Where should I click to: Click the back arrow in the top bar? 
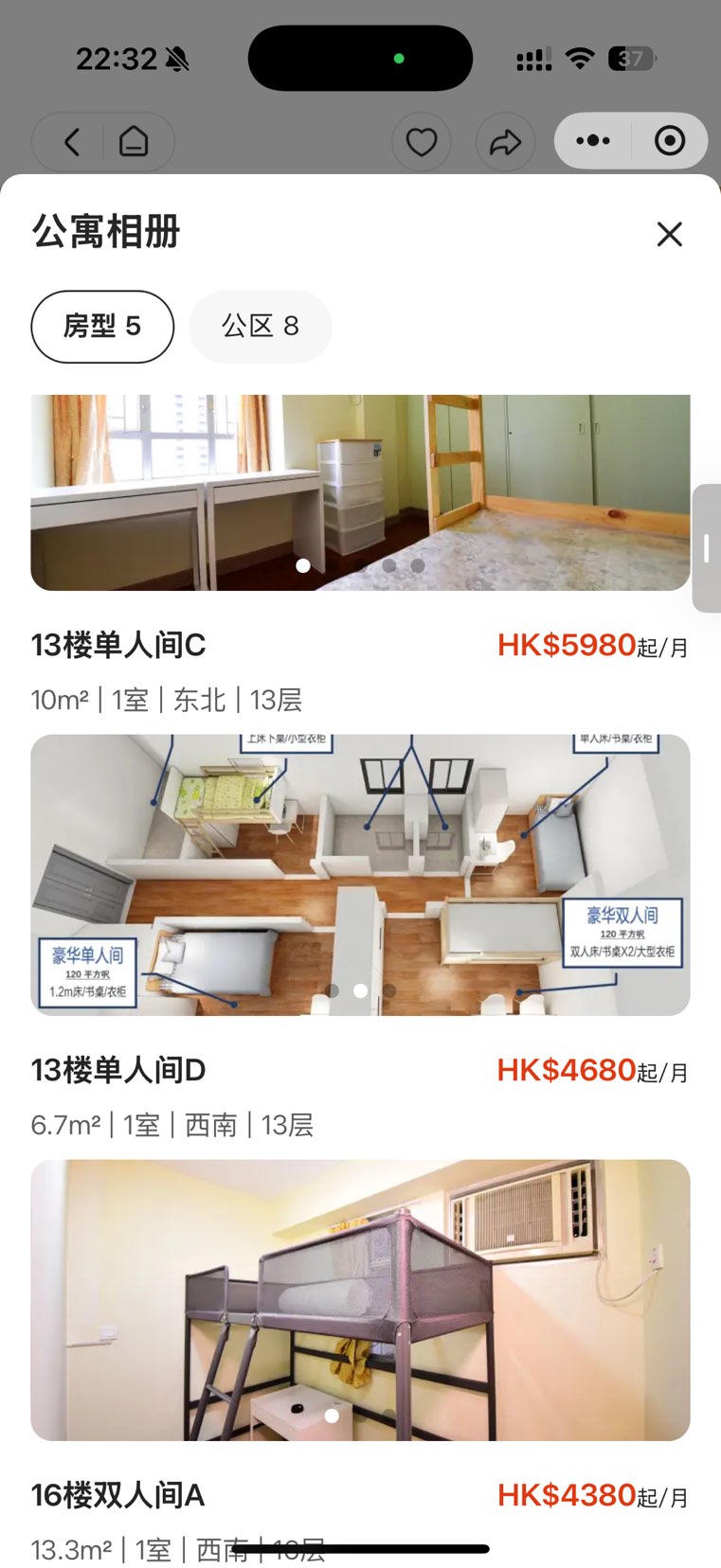[x=70, y=141]
